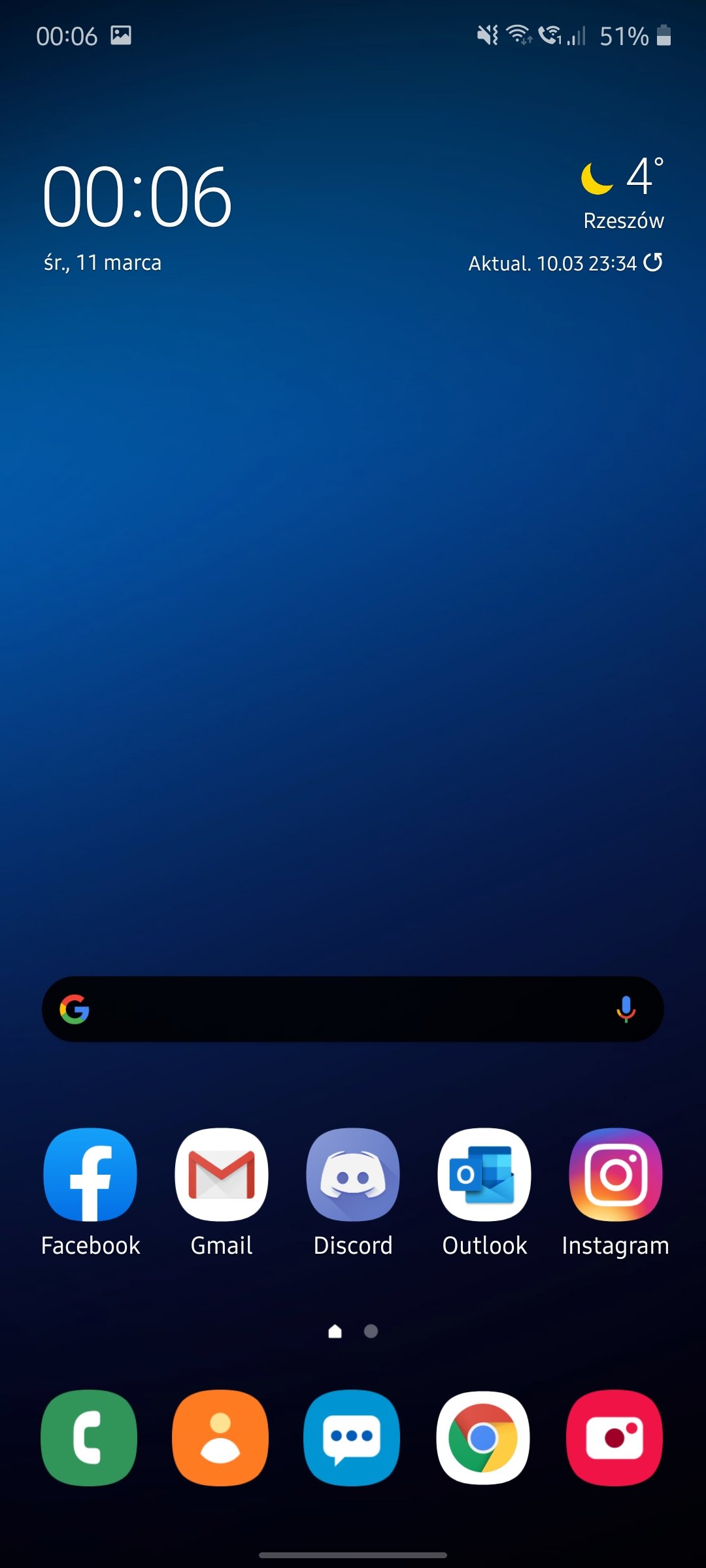Open the Phone dialer in the dock
This screenshot has height=1568, width=706.
point(89,1438)
